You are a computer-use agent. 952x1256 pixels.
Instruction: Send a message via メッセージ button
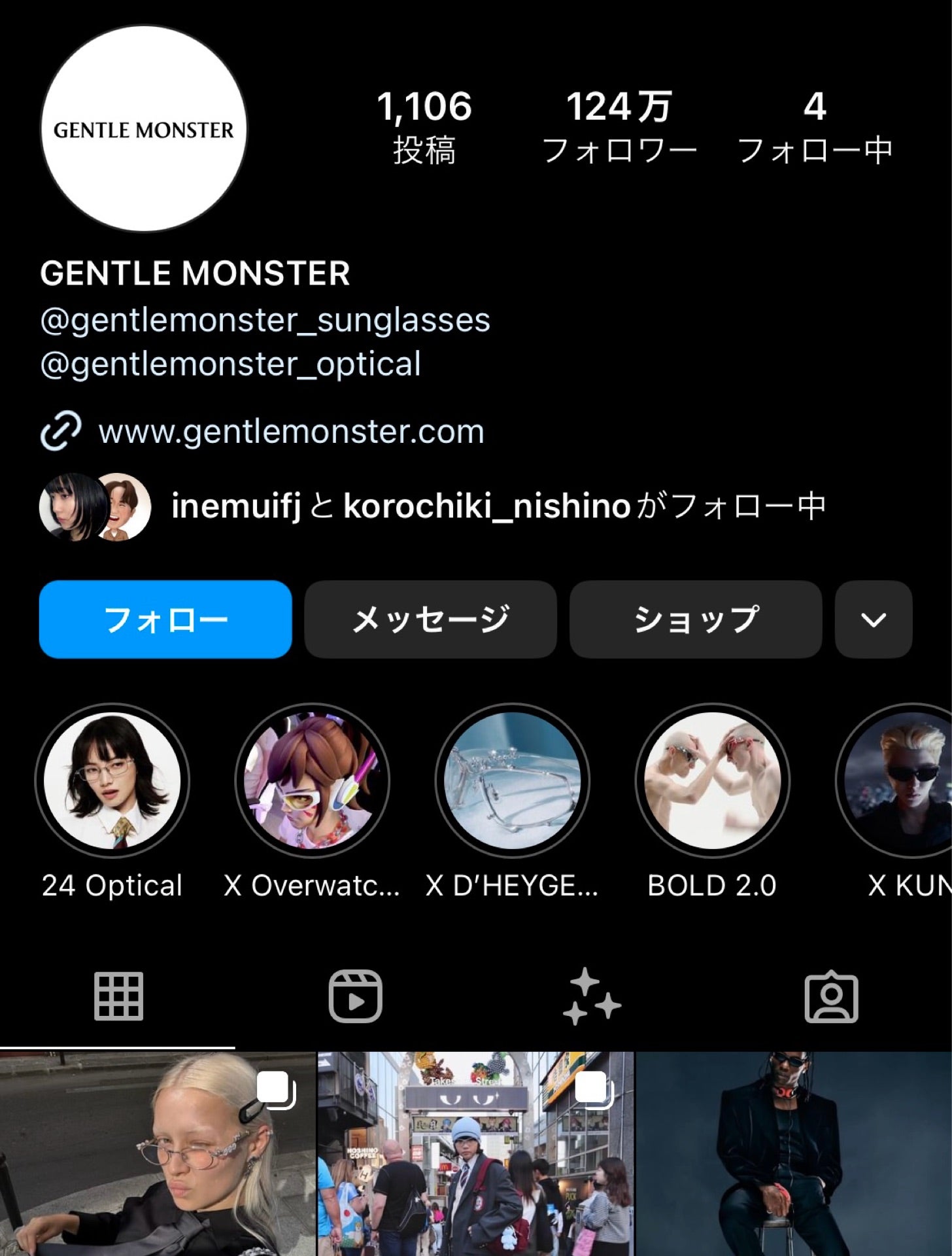pyautogui.click(x=430, y=619)
